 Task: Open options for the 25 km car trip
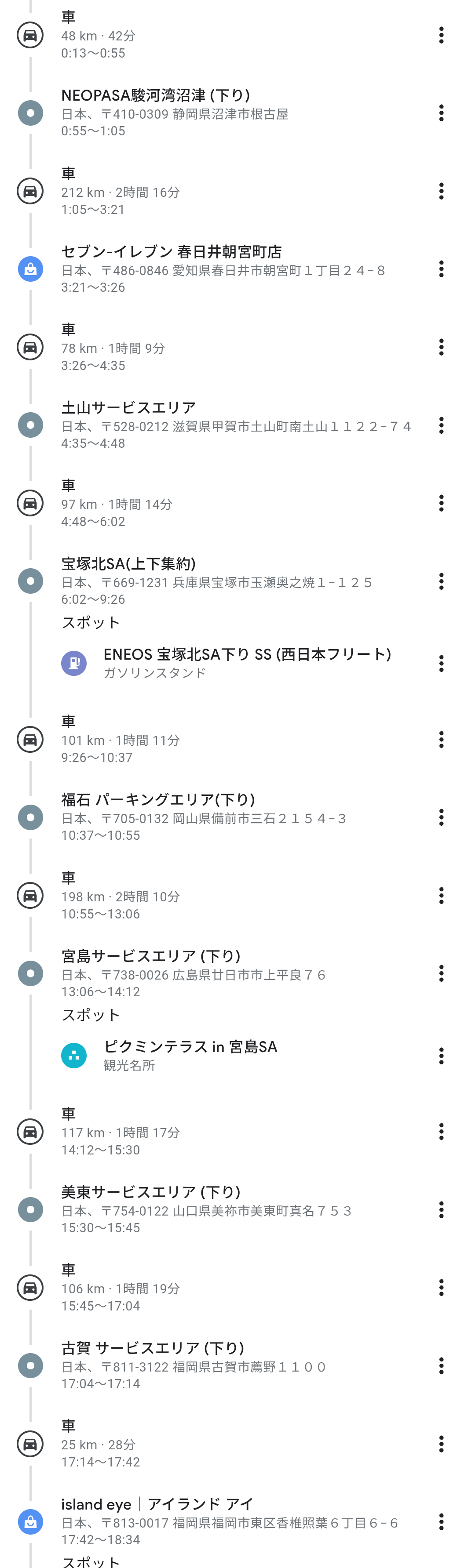click(441, 1444)
